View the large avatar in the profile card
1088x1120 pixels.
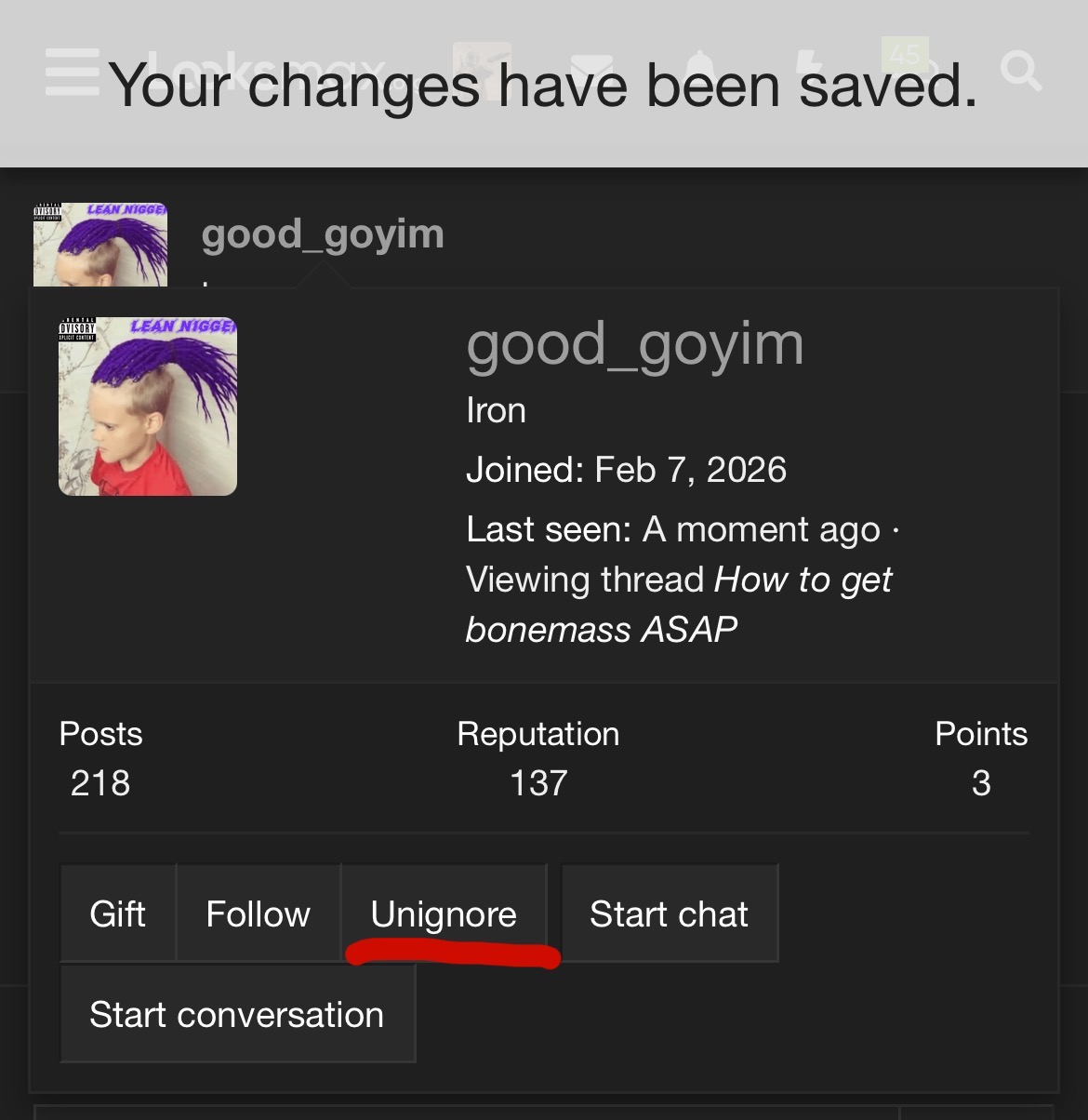[x=148, y=407]
